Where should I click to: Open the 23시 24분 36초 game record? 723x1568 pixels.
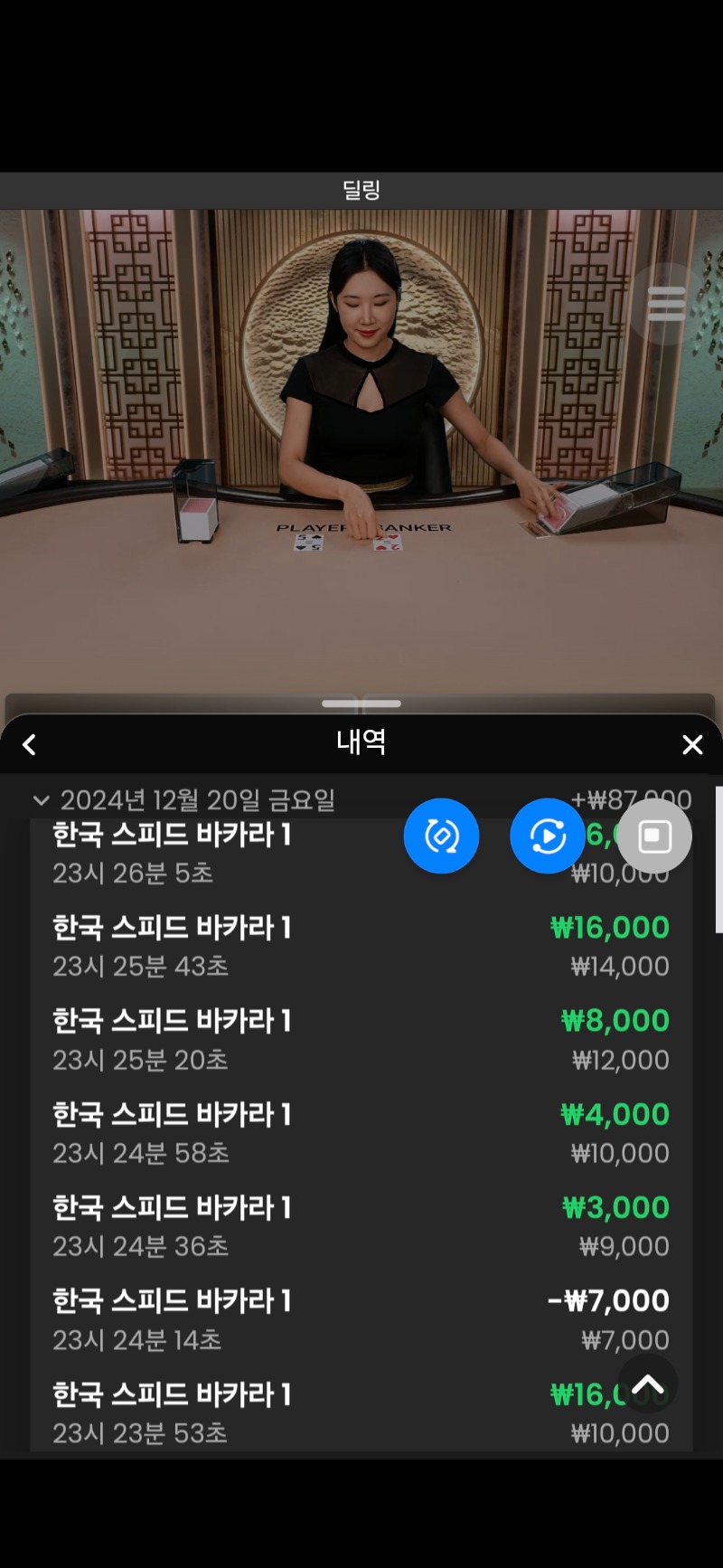pos(361,1225)
